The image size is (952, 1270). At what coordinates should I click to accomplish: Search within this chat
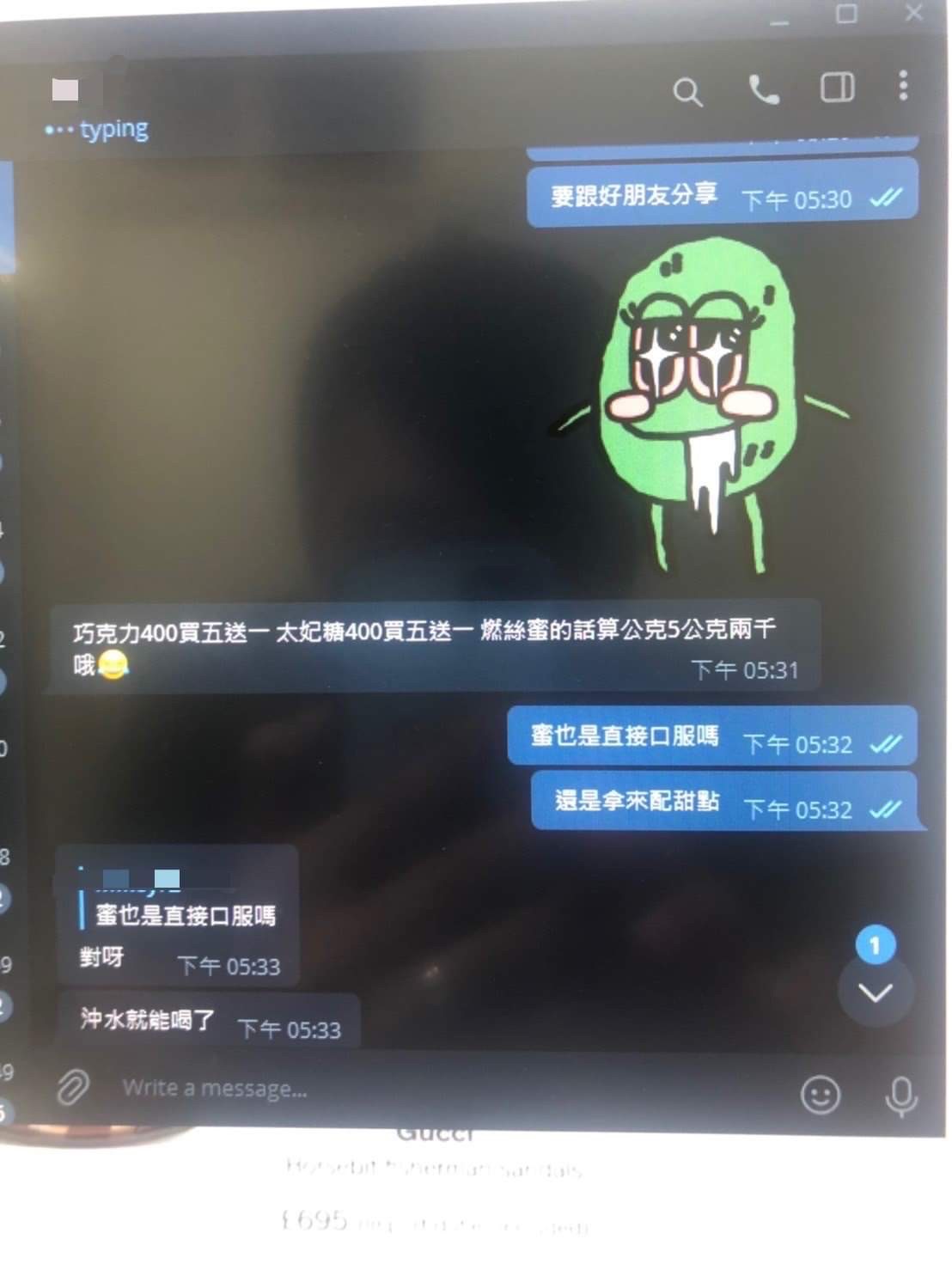click(687, 92)
